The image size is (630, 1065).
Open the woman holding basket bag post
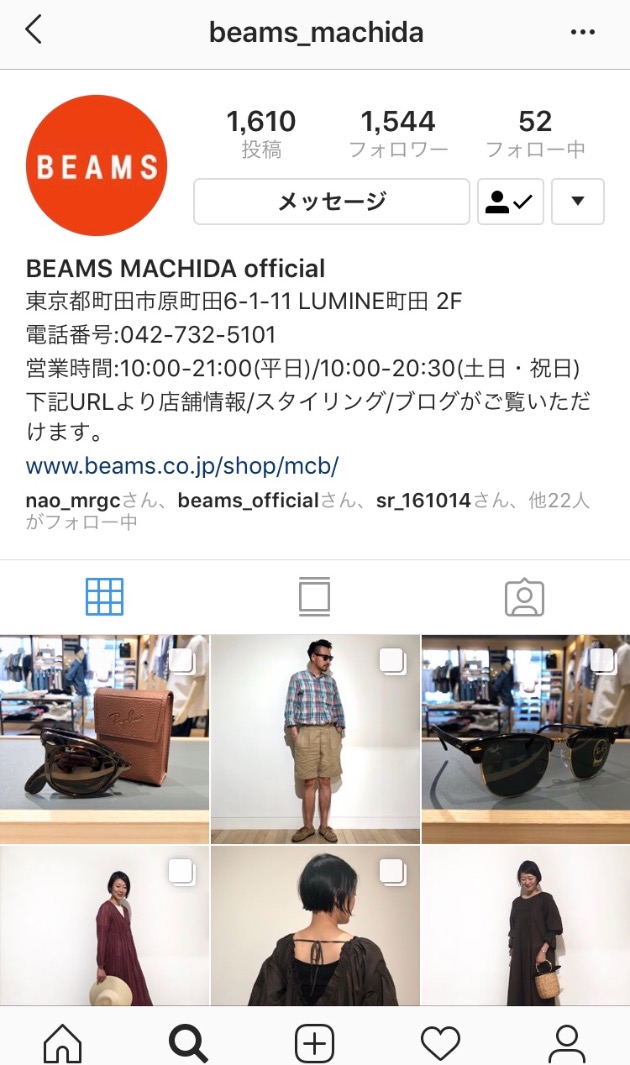coord(526,926)
